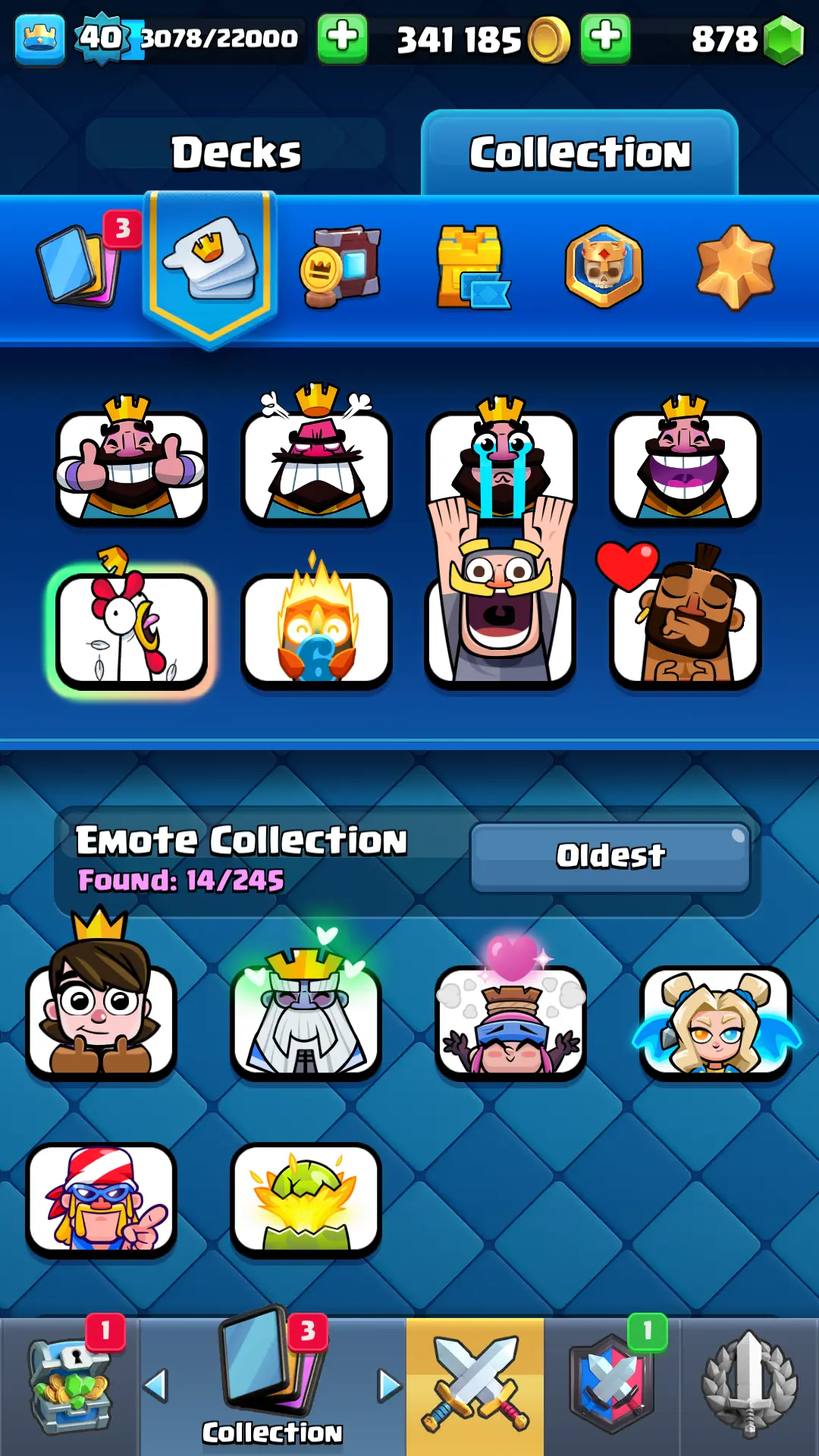Image resolution: width=819 pixels, height=1456 pixels.
Task: Choose the cracking green egg emote
Action: tap(306, 1200)
